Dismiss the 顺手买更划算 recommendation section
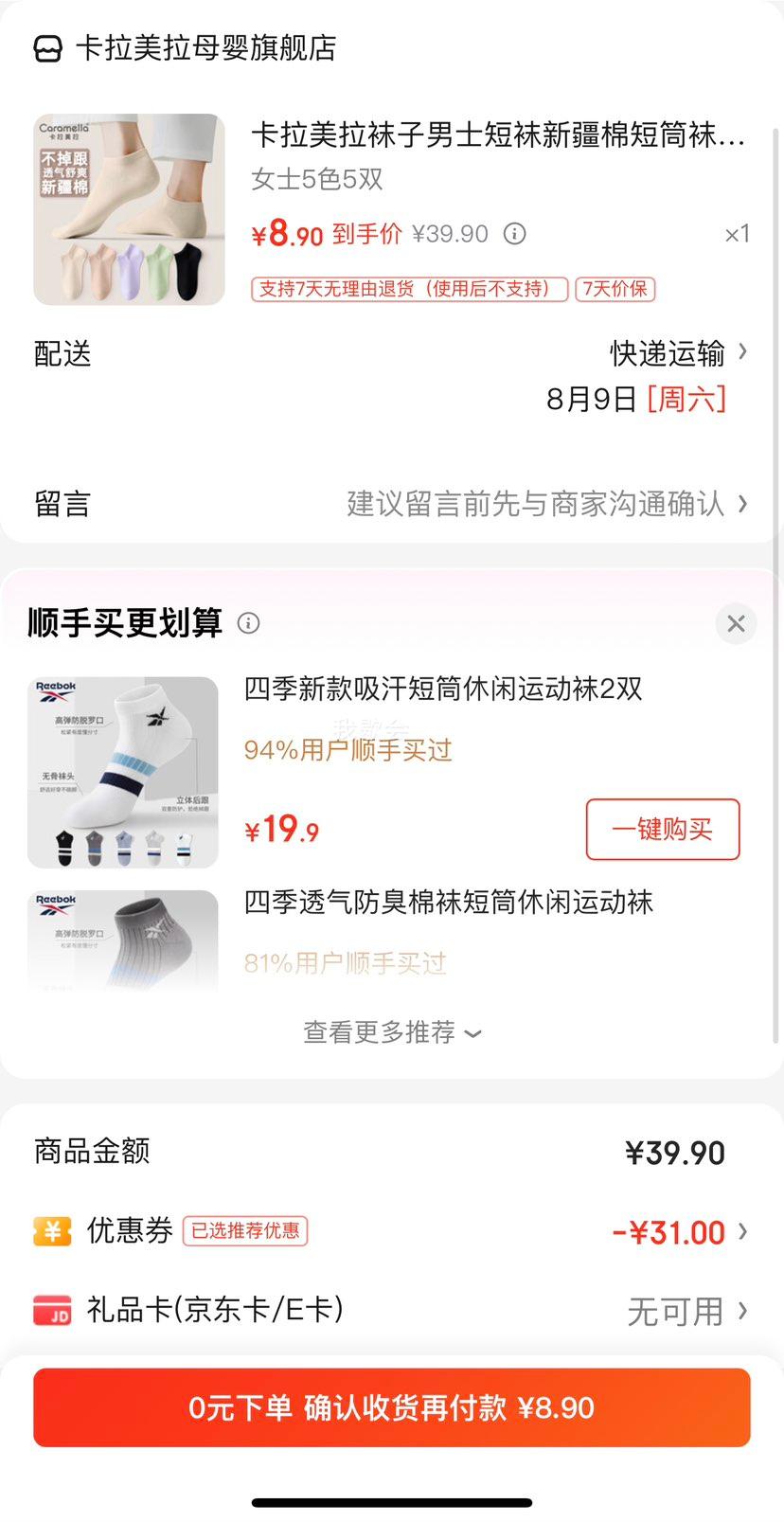Viewport: 784px width, 1522px height. (736, 623)
